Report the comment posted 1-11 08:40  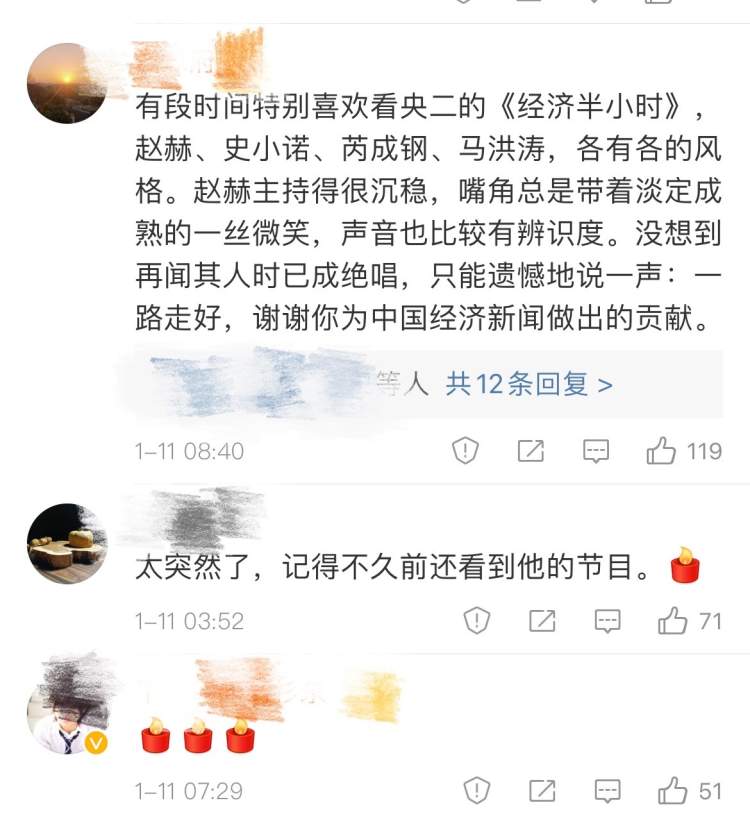point(466,451)
